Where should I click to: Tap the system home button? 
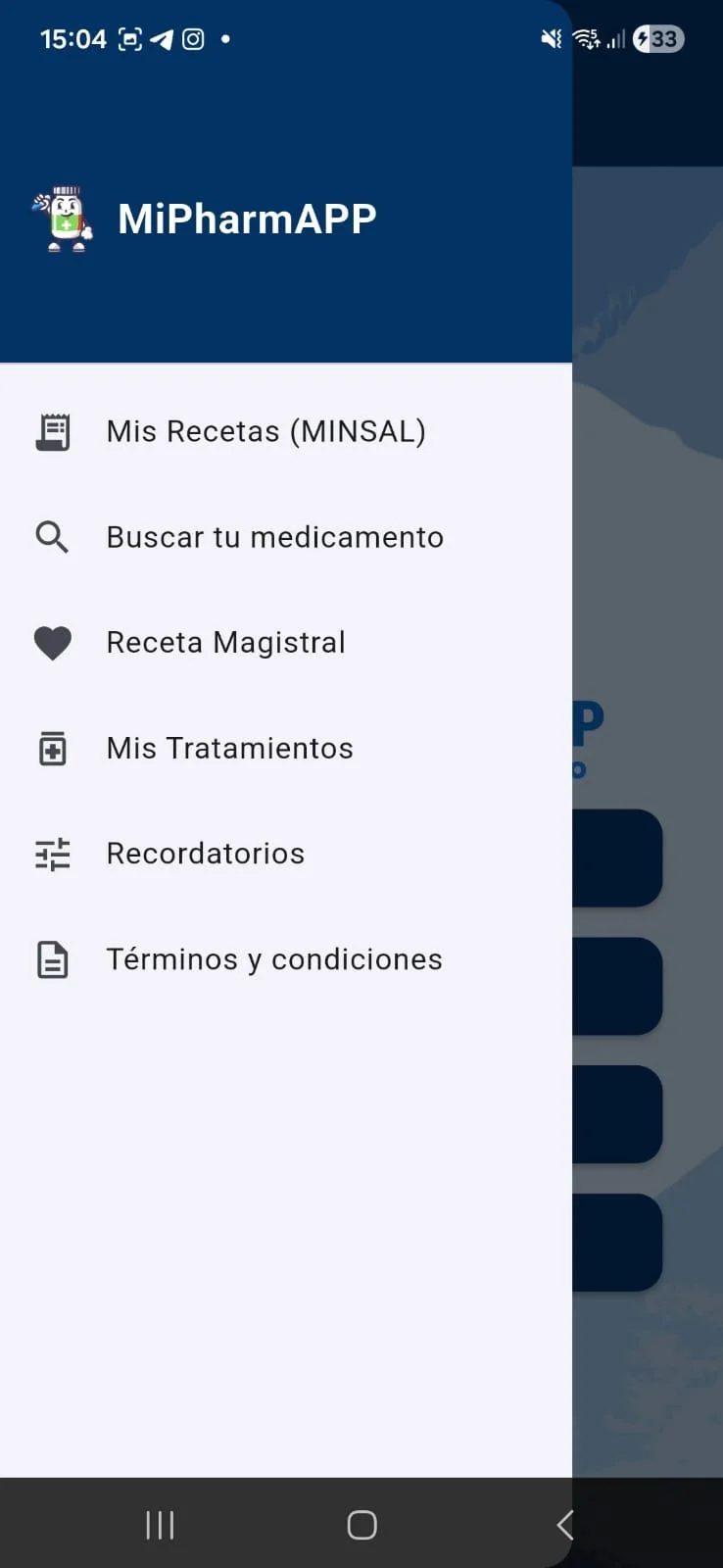pyautogui.click(x=361, y=1525)
